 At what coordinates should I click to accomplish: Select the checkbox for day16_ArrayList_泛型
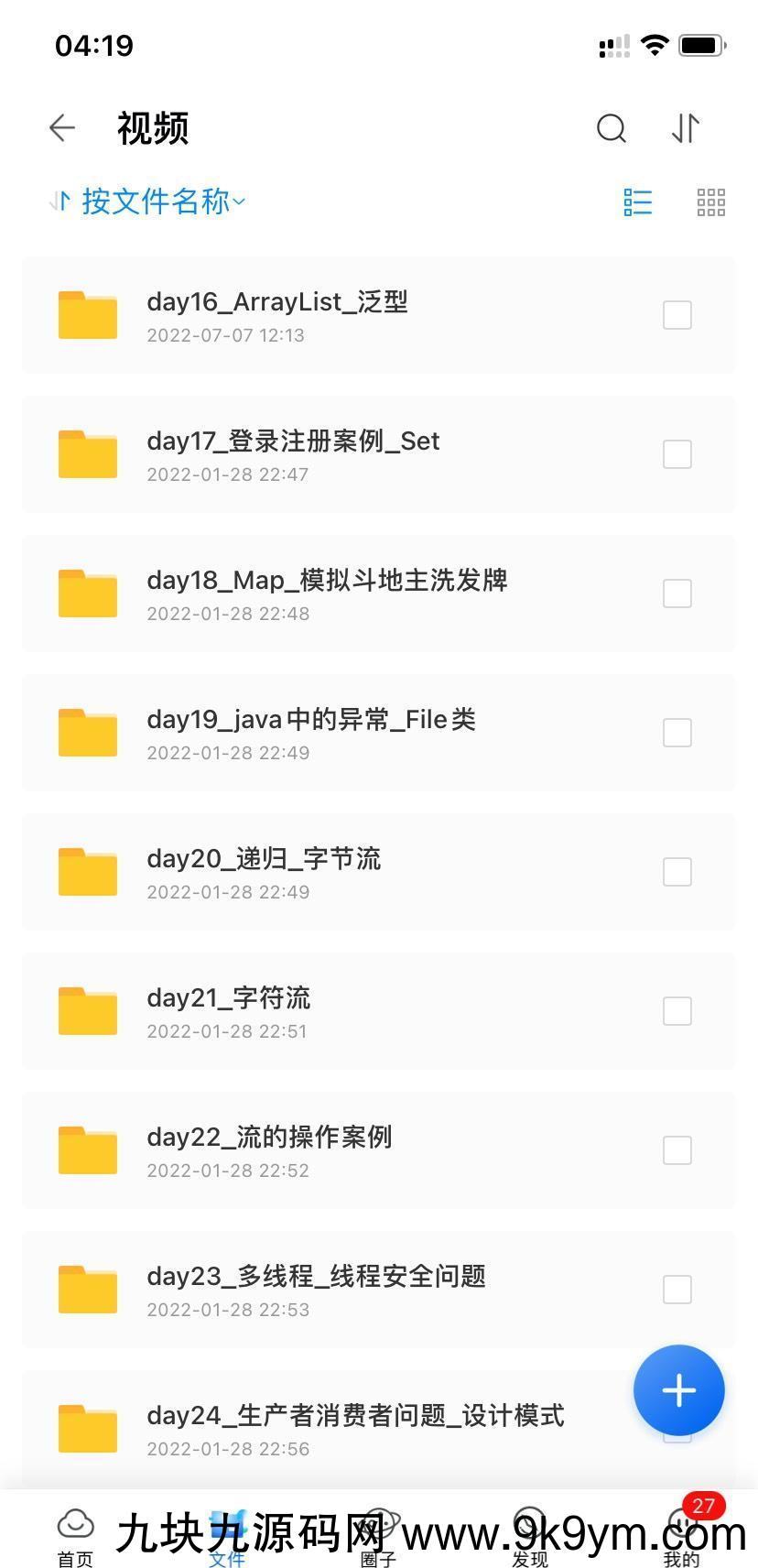click(x=677, y=315)
